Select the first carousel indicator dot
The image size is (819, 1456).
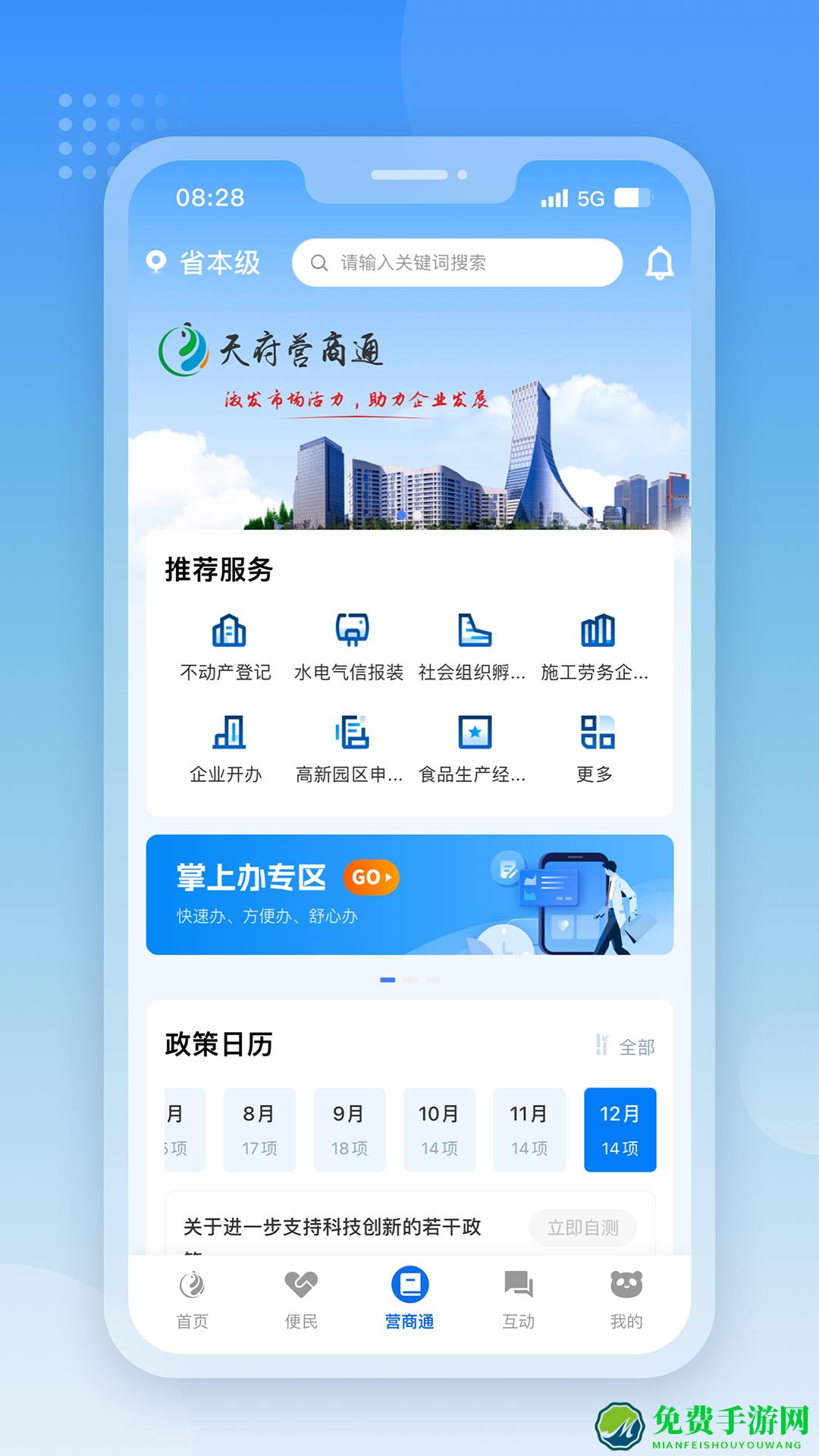(x=387, y=978)
